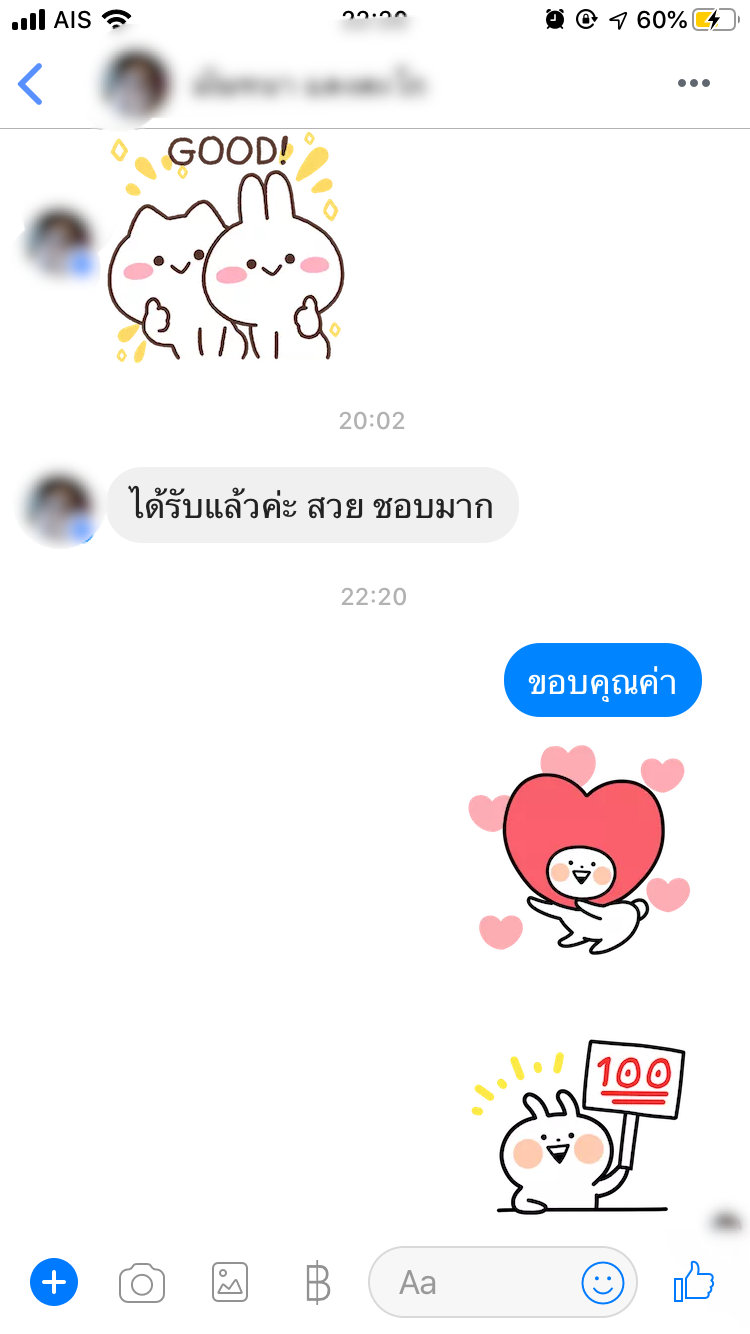The height and width of the screenshot is (1334, 750).
Task: Tap the blue ขอบคุณค่า message bubble
Action: click(602, 681)
